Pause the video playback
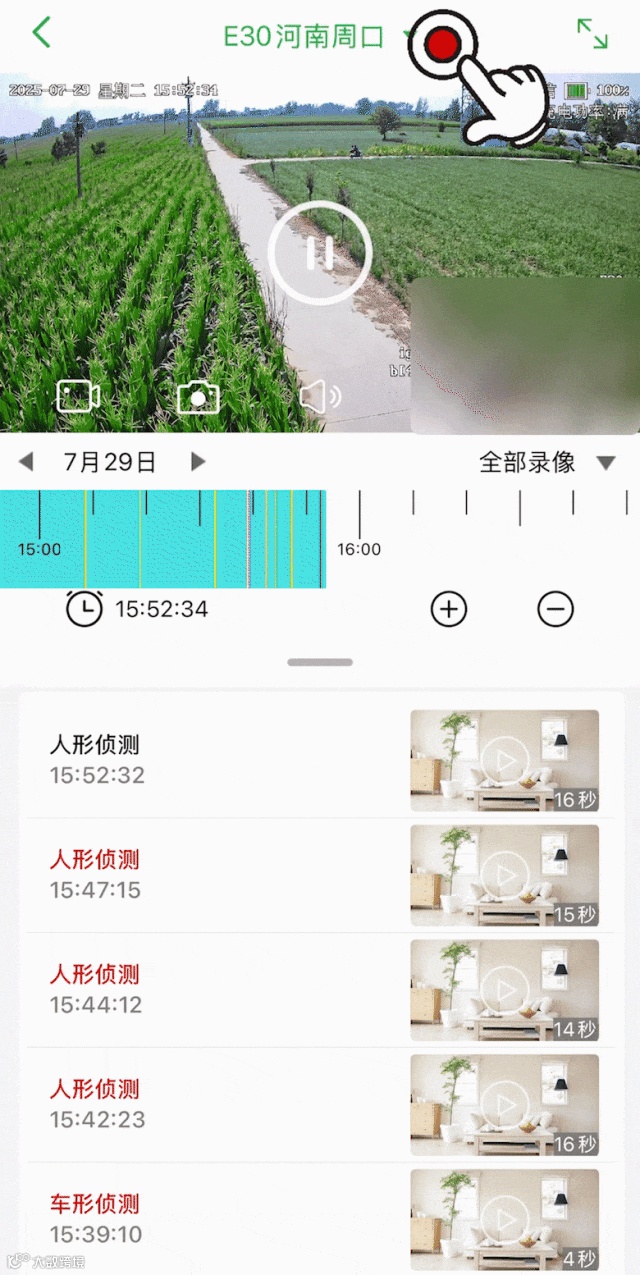 coord(320,253)
